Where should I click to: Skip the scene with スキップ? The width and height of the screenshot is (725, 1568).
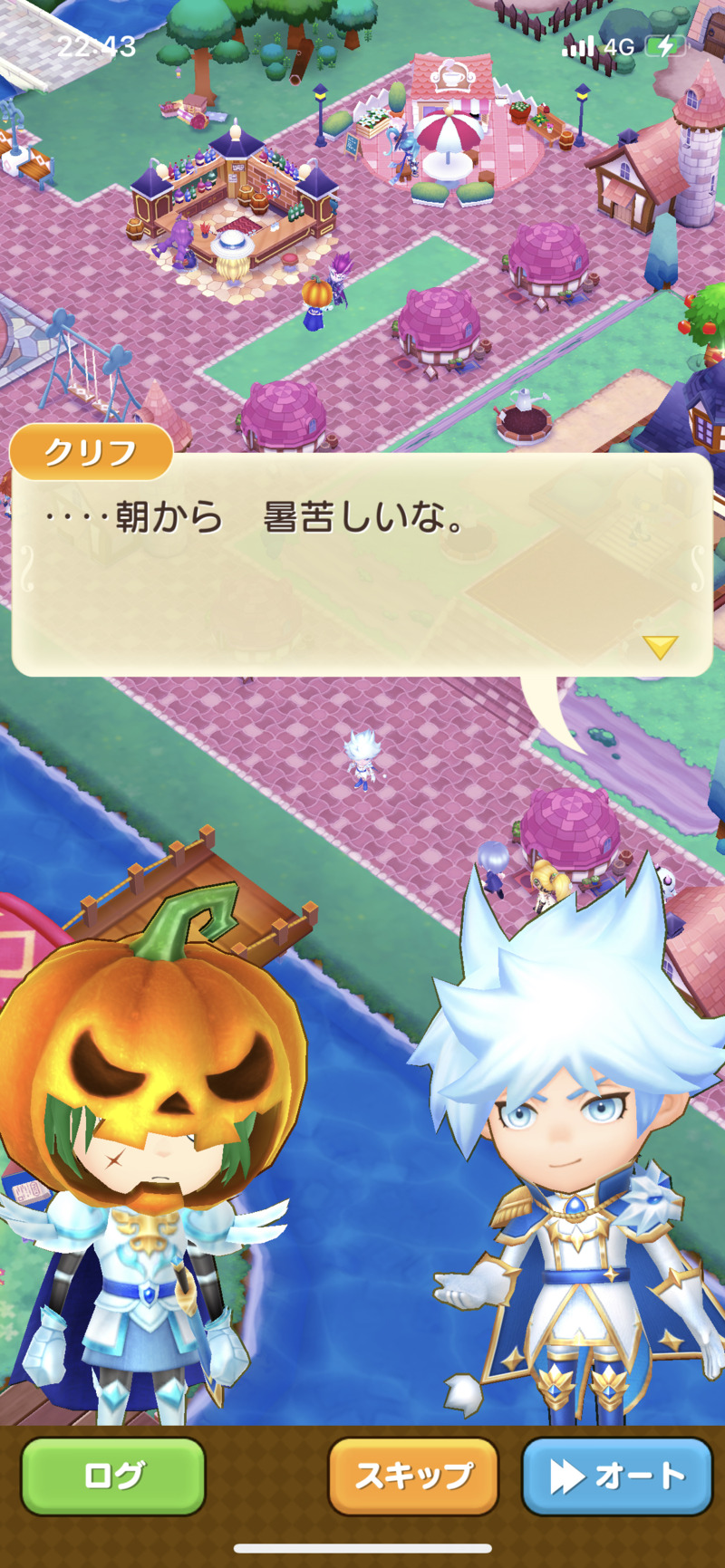pos(413,1476)
